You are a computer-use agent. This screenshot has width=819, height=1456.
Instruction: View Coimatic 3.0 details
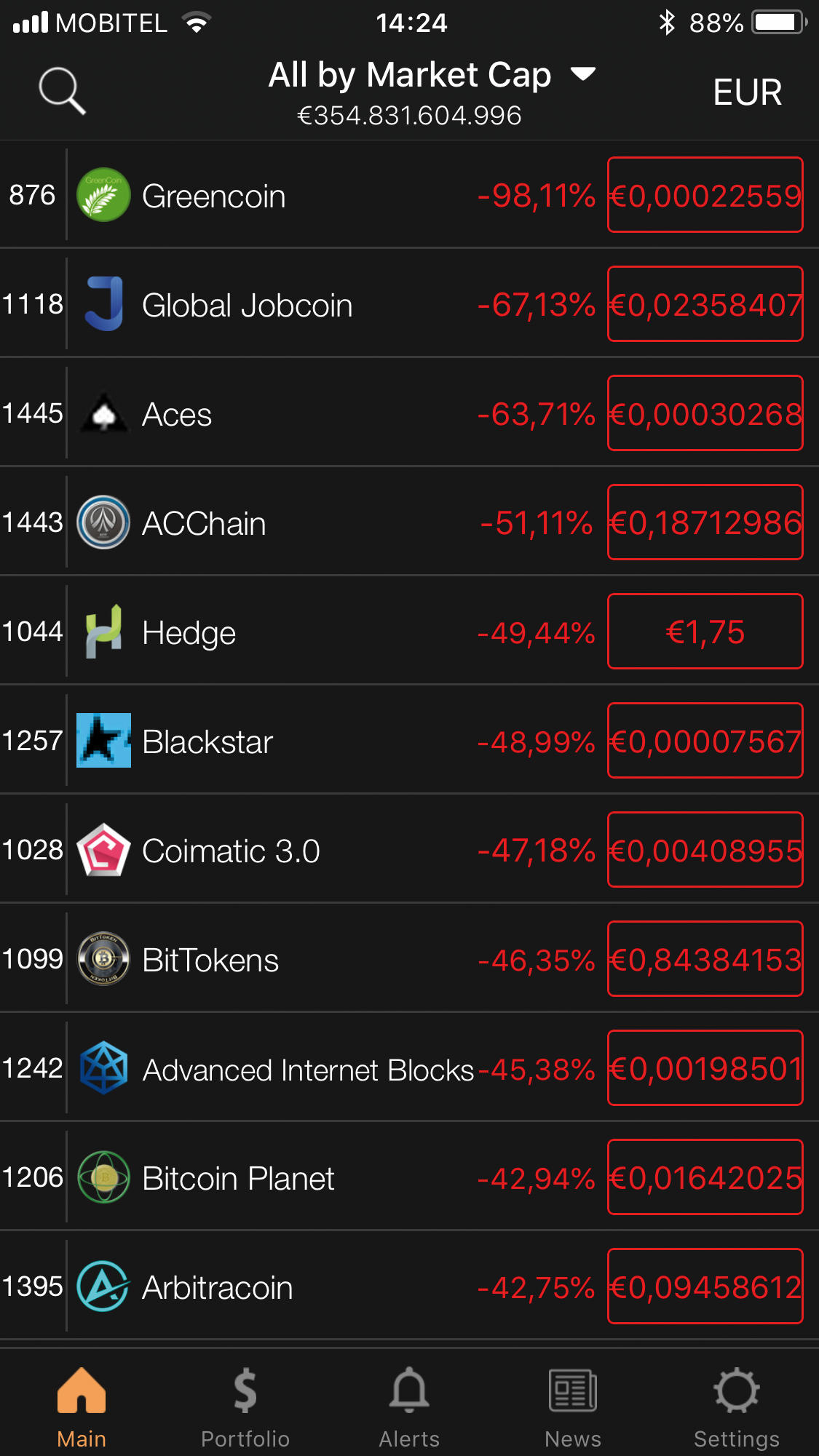click(409, 850)
